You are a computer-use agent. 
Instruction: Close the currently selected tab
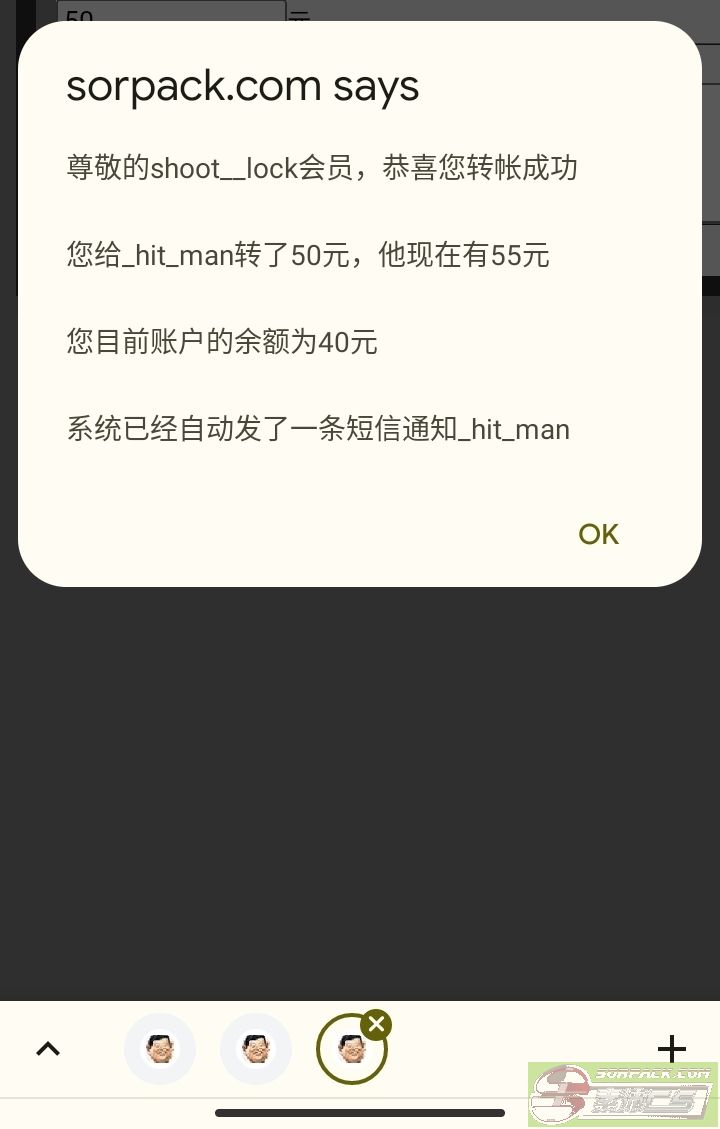pos(376,1025)
